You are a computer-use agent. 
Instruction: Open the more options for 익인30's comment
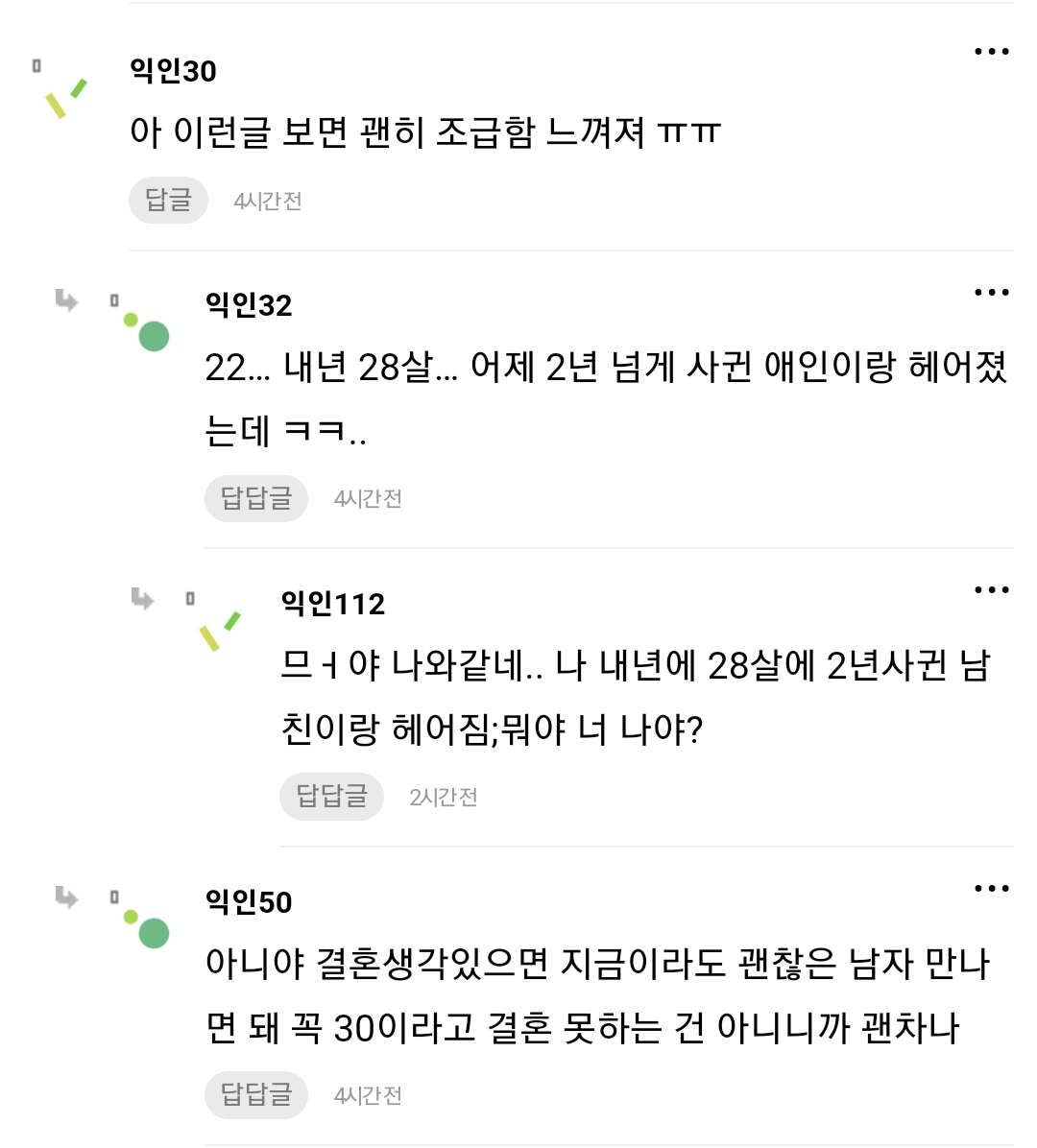tap(991, 52)
